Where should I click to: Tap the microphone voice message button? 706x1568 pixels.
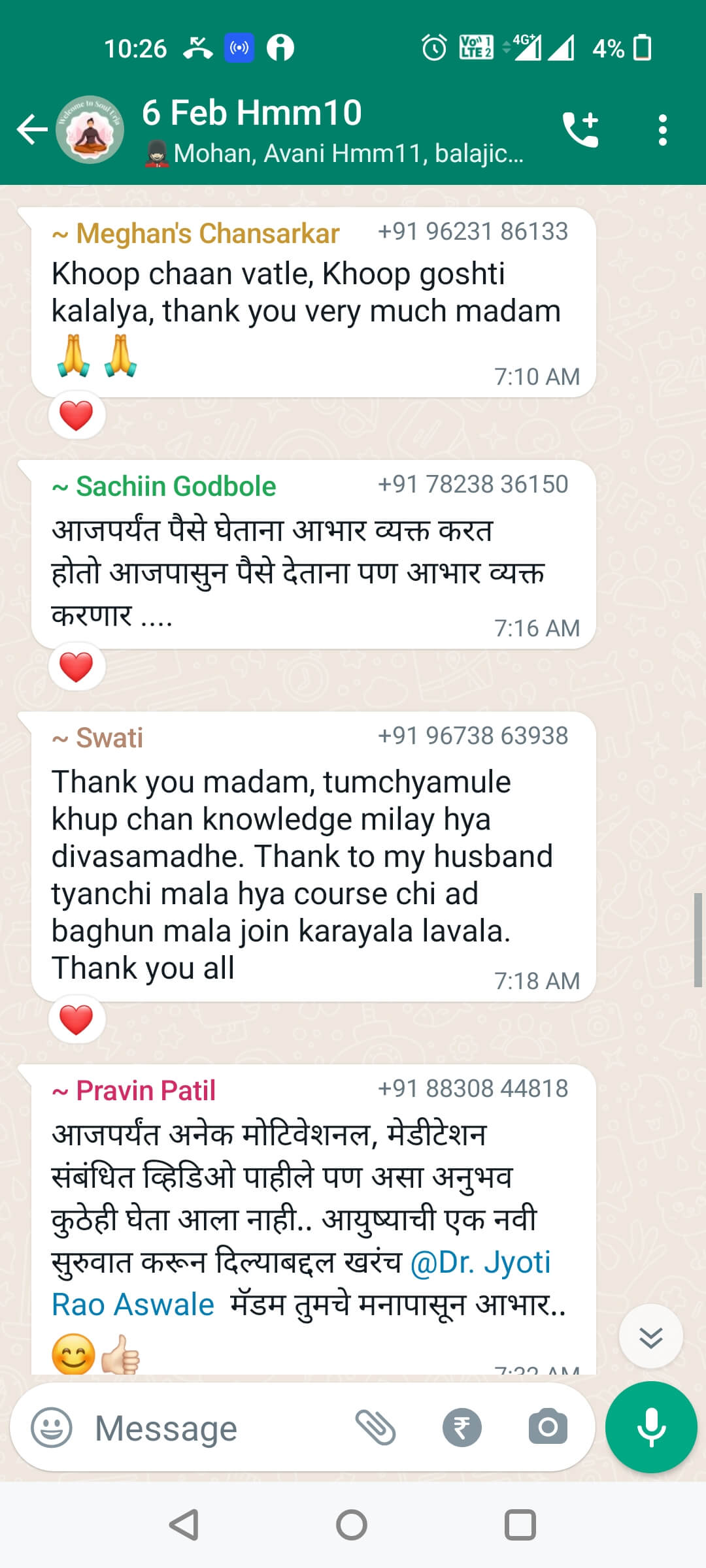(x=651, y=1428)
